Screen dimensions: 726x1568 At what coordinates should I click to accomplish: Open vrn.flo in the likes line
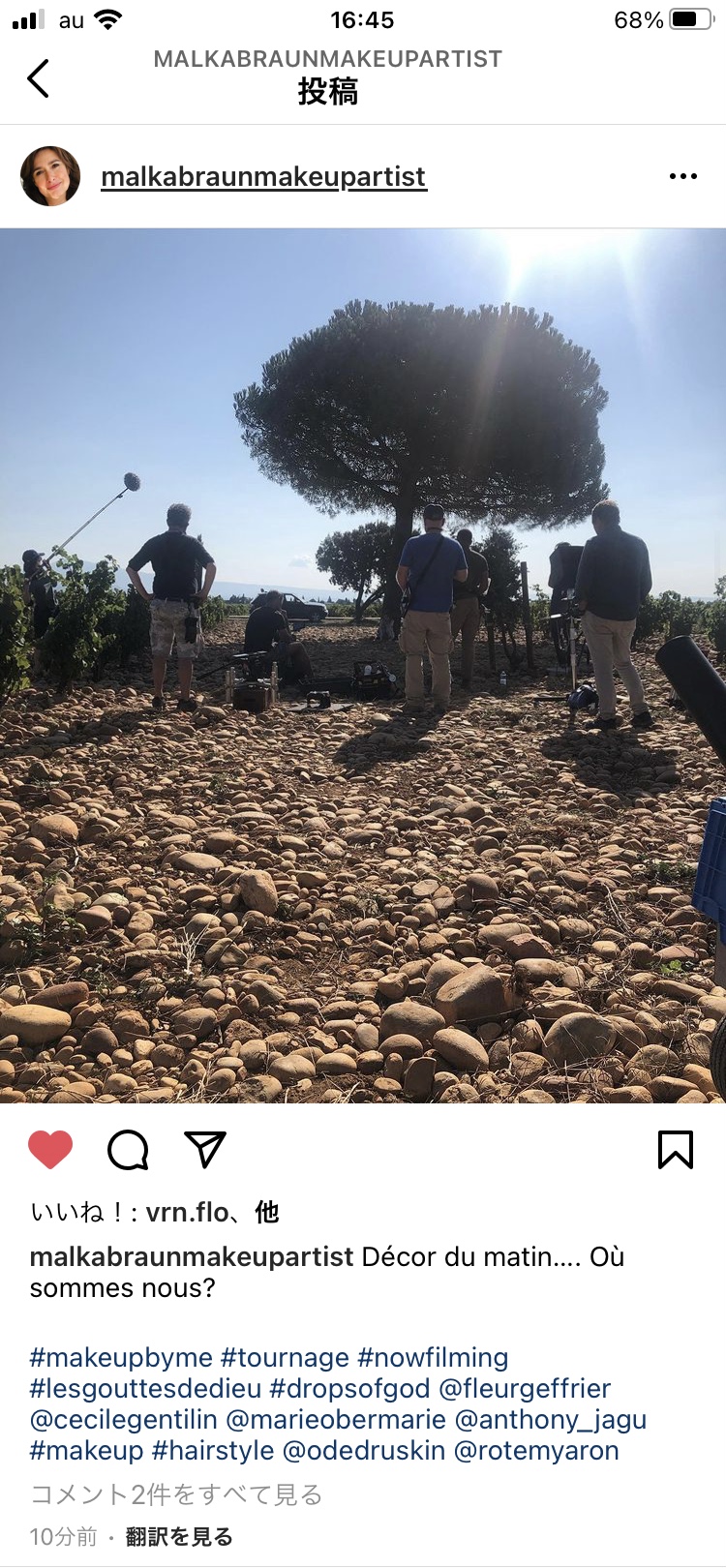tap(188, 1213)
